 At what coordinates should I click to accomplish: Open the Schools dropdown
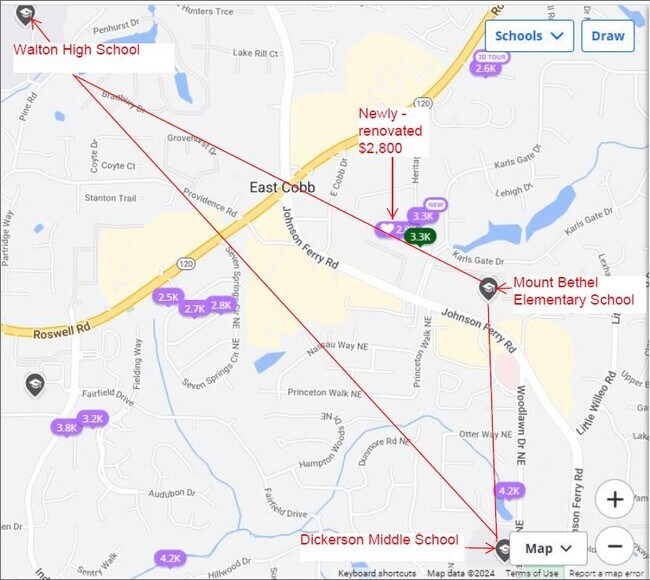point(529,36)
